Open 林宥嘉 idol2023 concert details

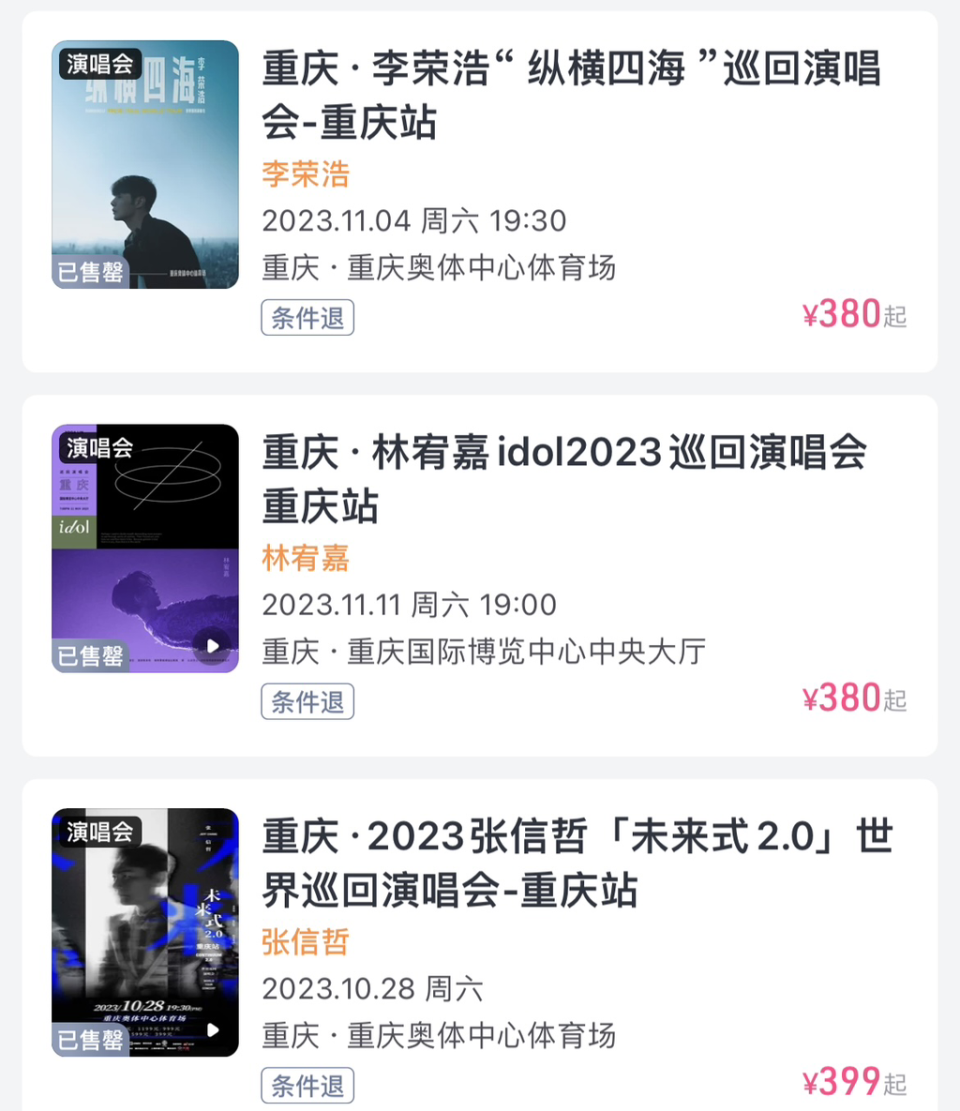pos(565,478)
